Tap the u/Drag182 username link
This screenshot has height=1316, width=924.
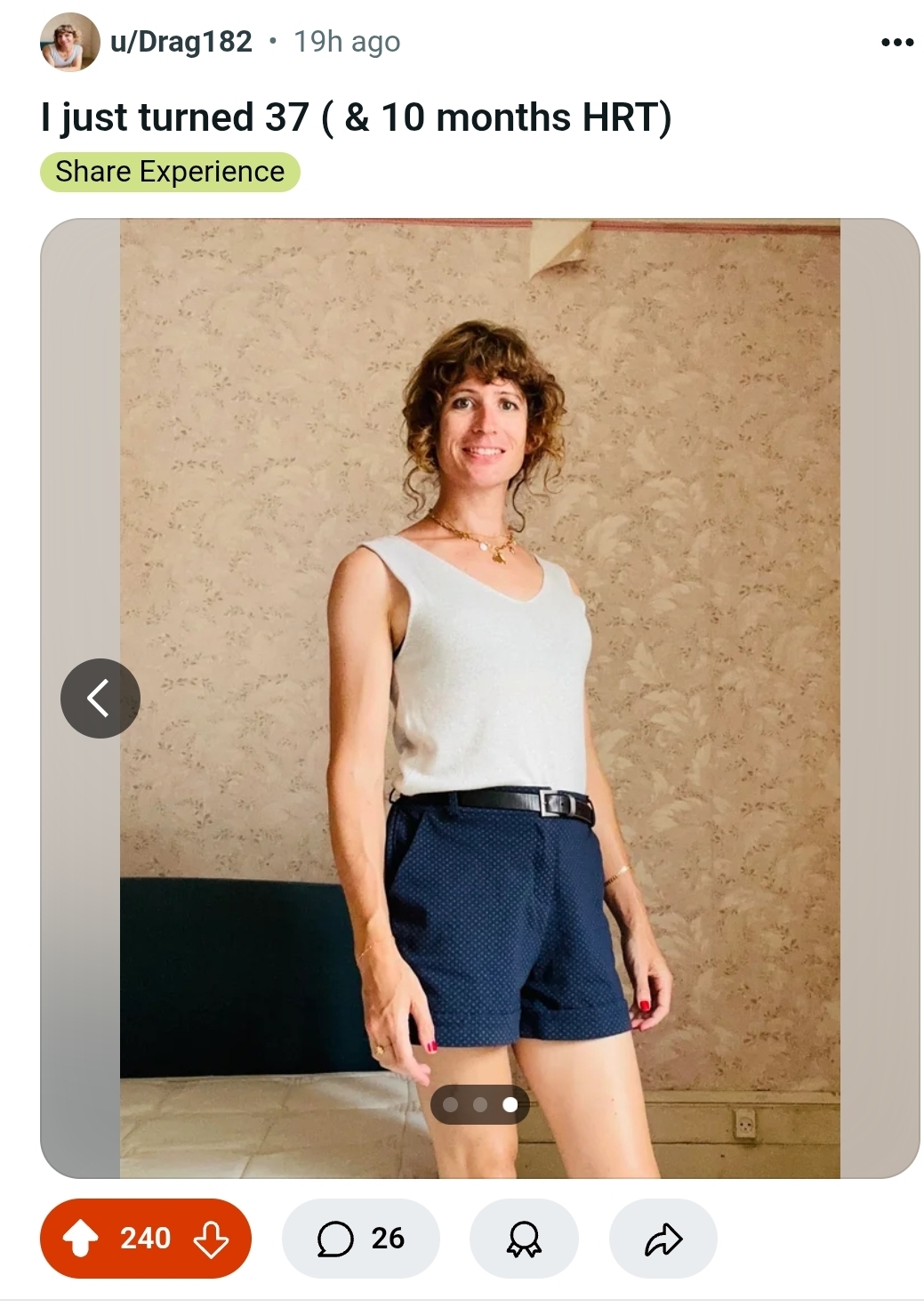181,42
